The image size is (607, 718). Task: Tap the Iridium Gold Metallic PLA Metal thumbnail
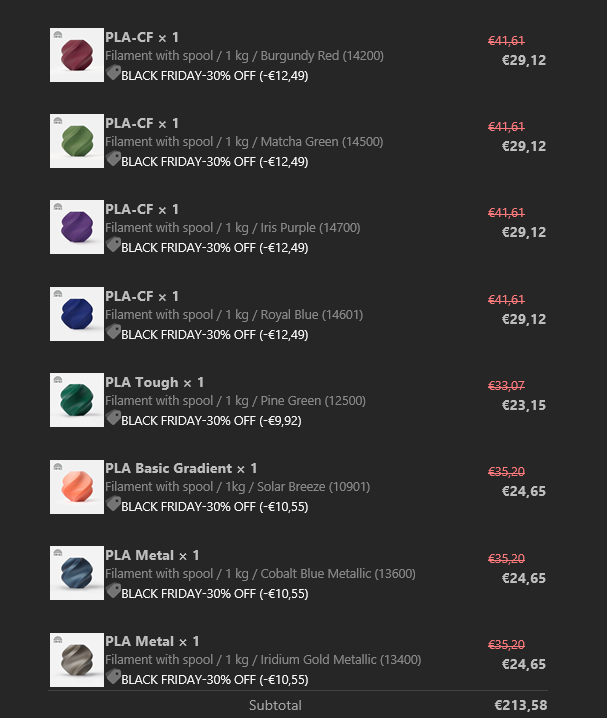[76, 659]
